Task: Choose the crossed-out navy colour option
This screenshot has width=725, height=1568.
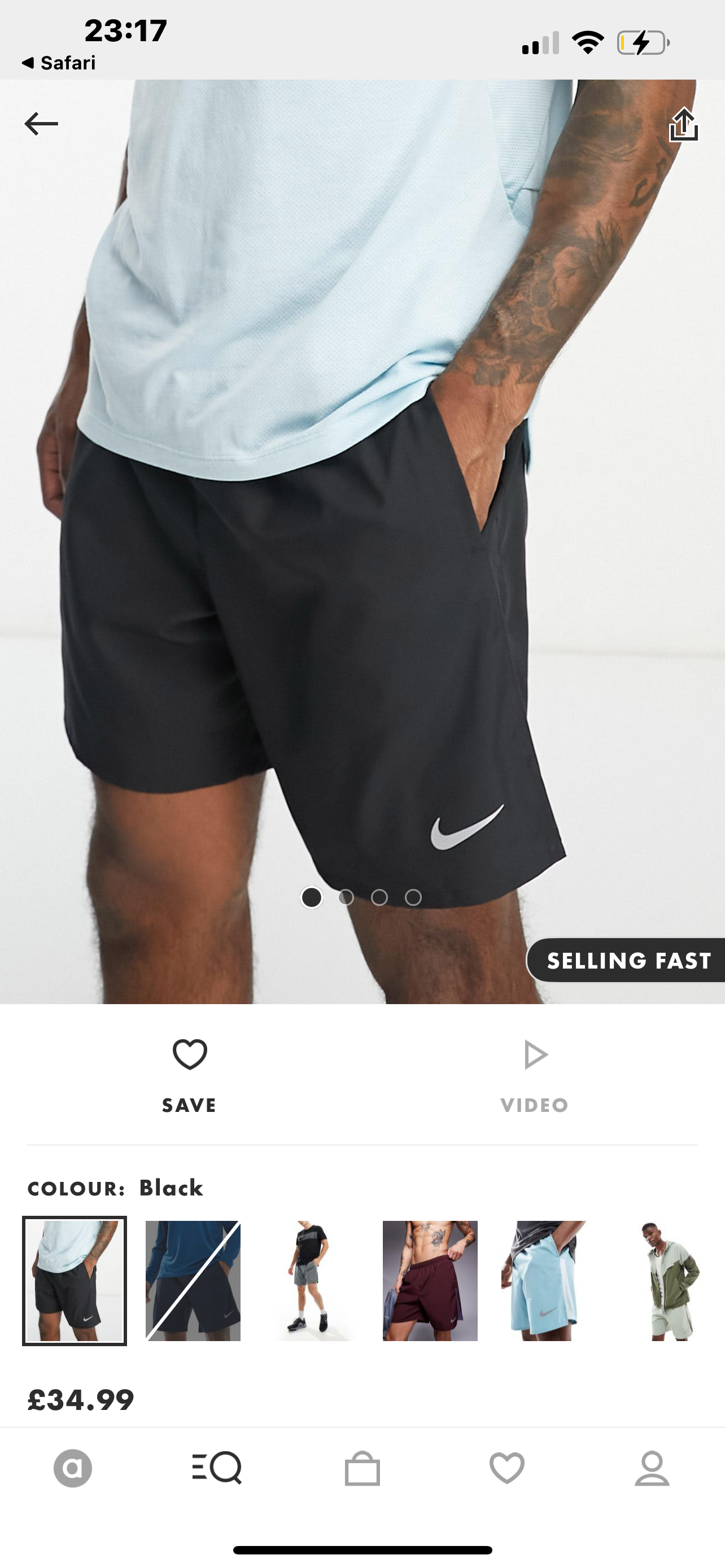Action: pos(193,1281)
